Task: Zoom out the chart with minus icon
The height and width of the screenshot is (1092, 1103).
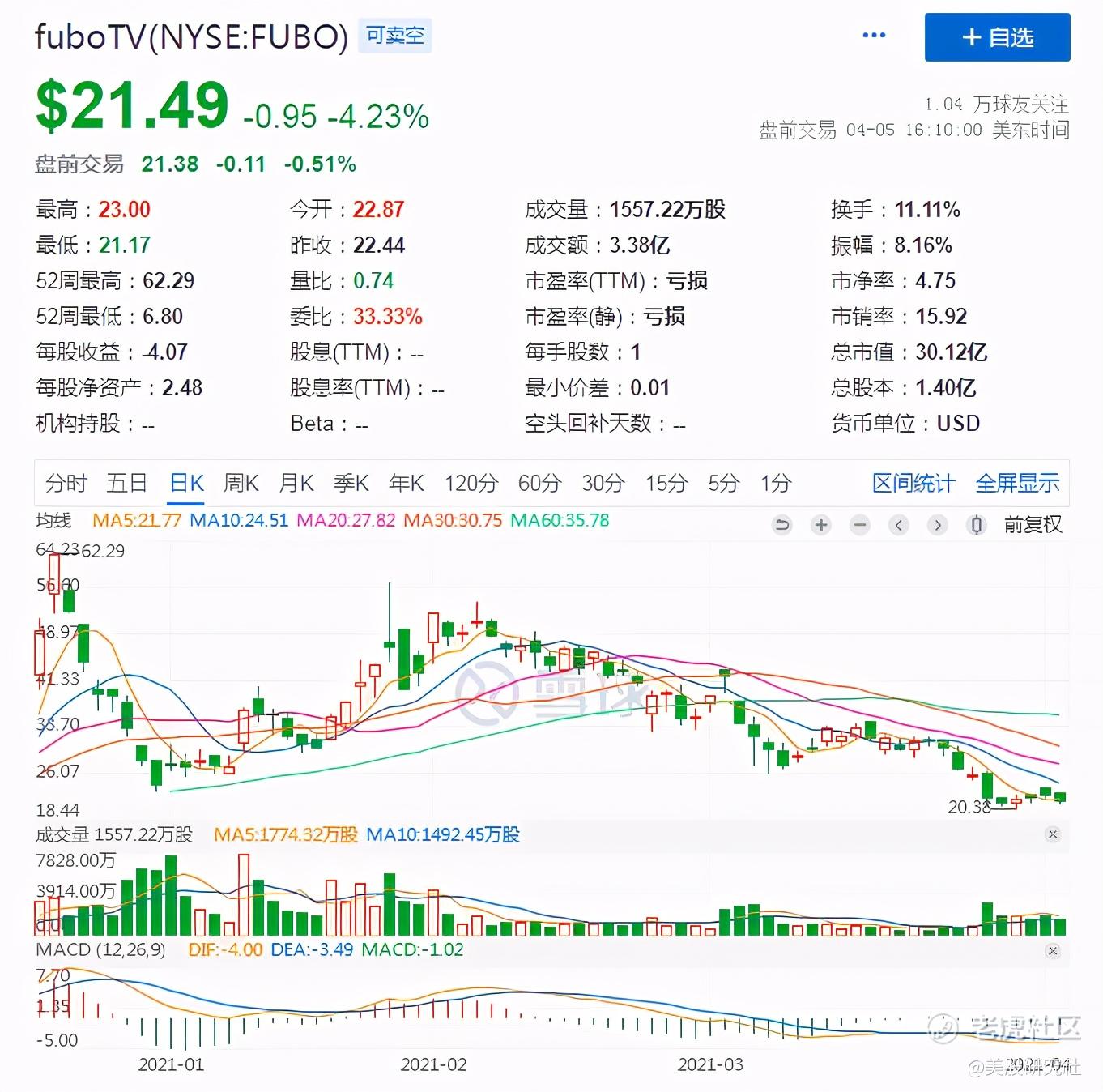Action: click(x=860, y=525)
